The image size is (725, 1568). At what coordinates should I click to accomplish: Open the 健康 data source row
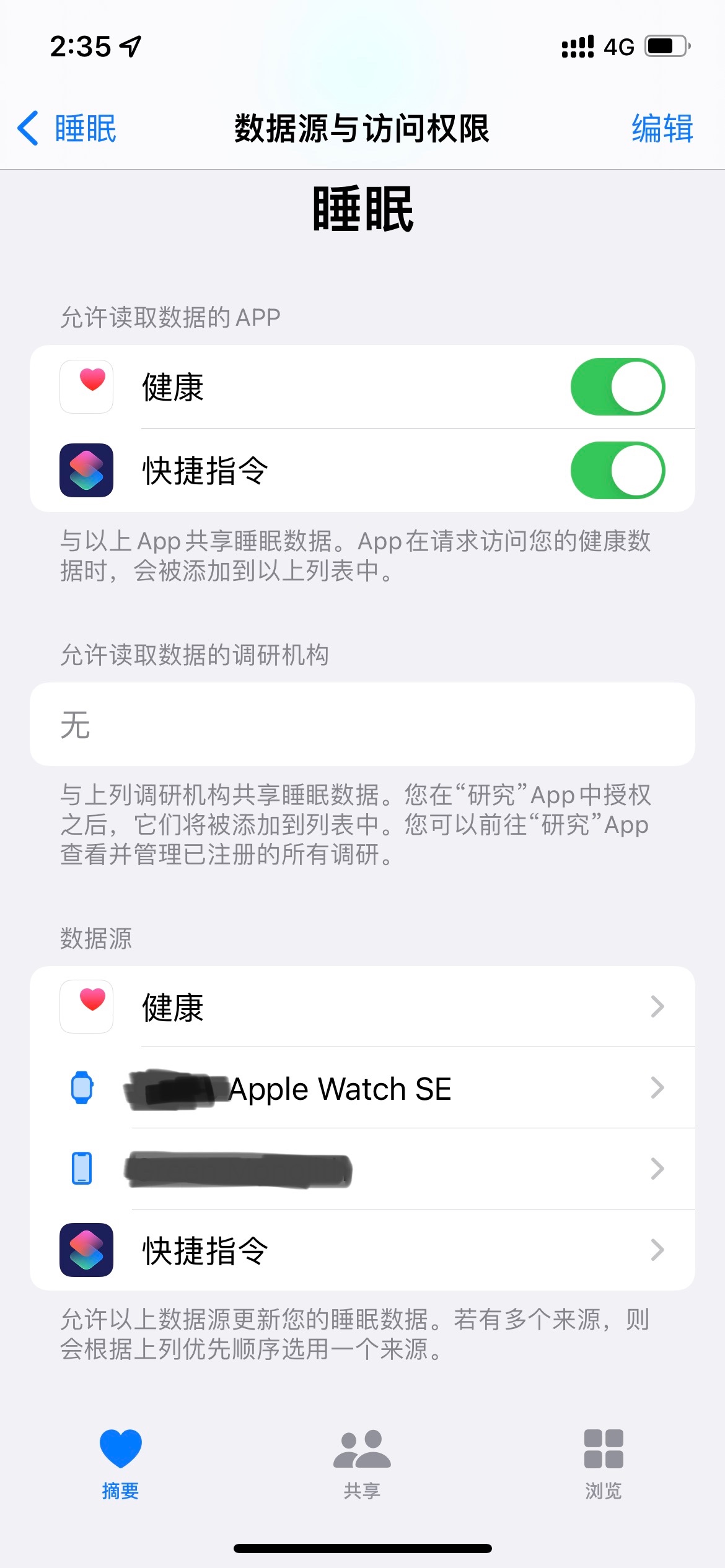tap(362, 1007)
